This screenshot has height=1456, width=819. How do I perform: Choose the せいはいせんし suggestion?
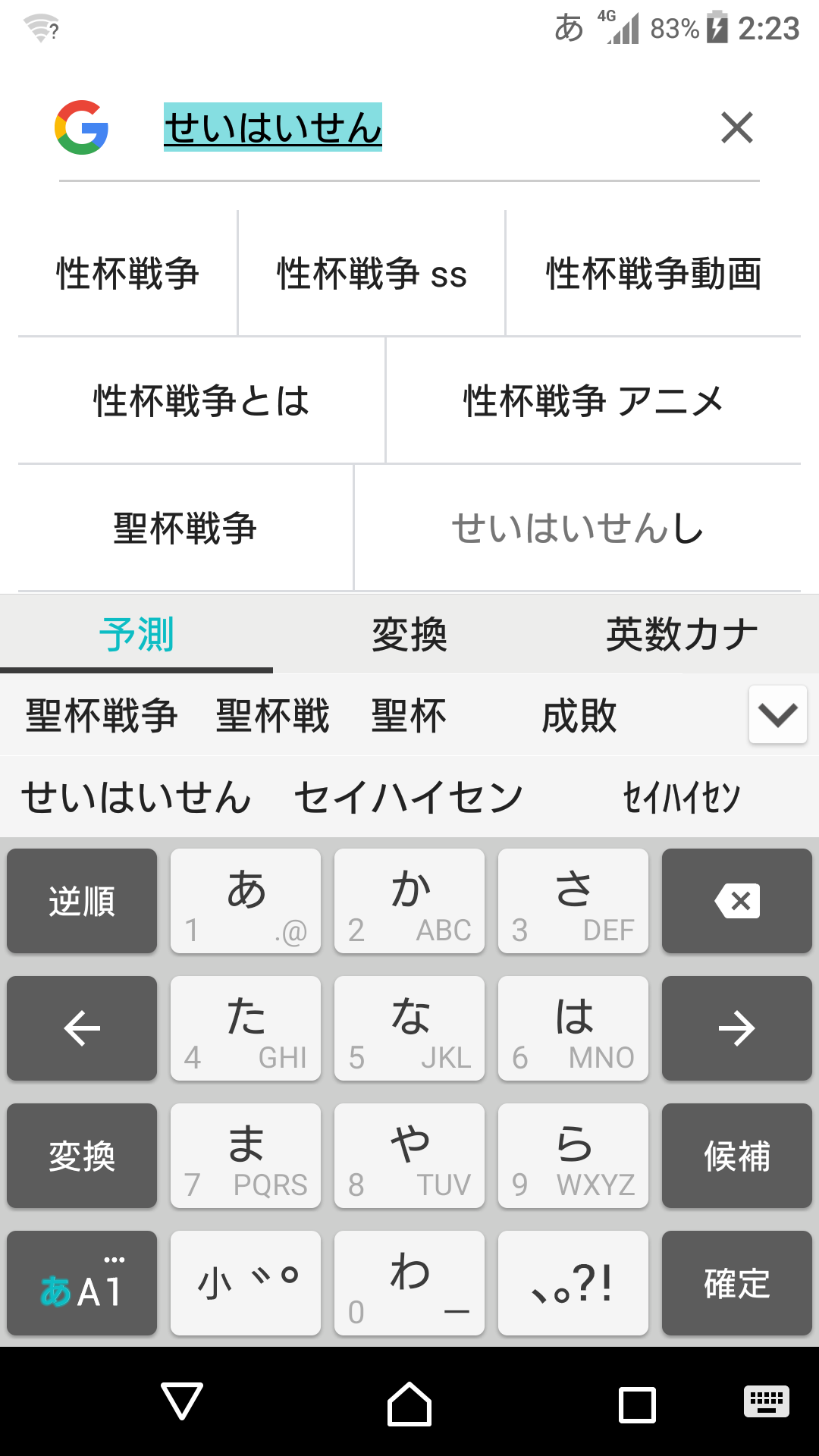(577, 529)
